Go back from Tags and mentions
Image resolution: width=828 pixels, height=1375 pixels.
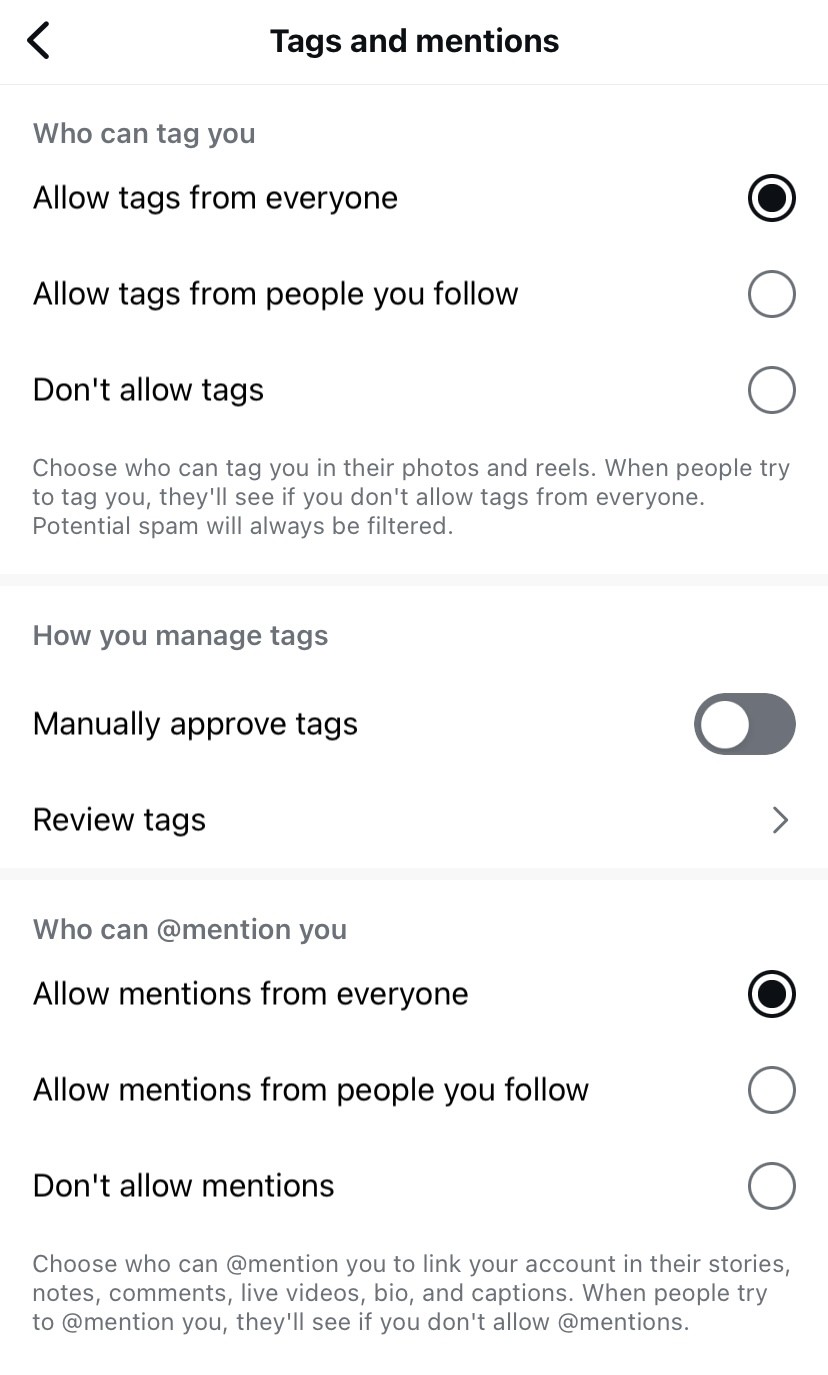(38, 41)
